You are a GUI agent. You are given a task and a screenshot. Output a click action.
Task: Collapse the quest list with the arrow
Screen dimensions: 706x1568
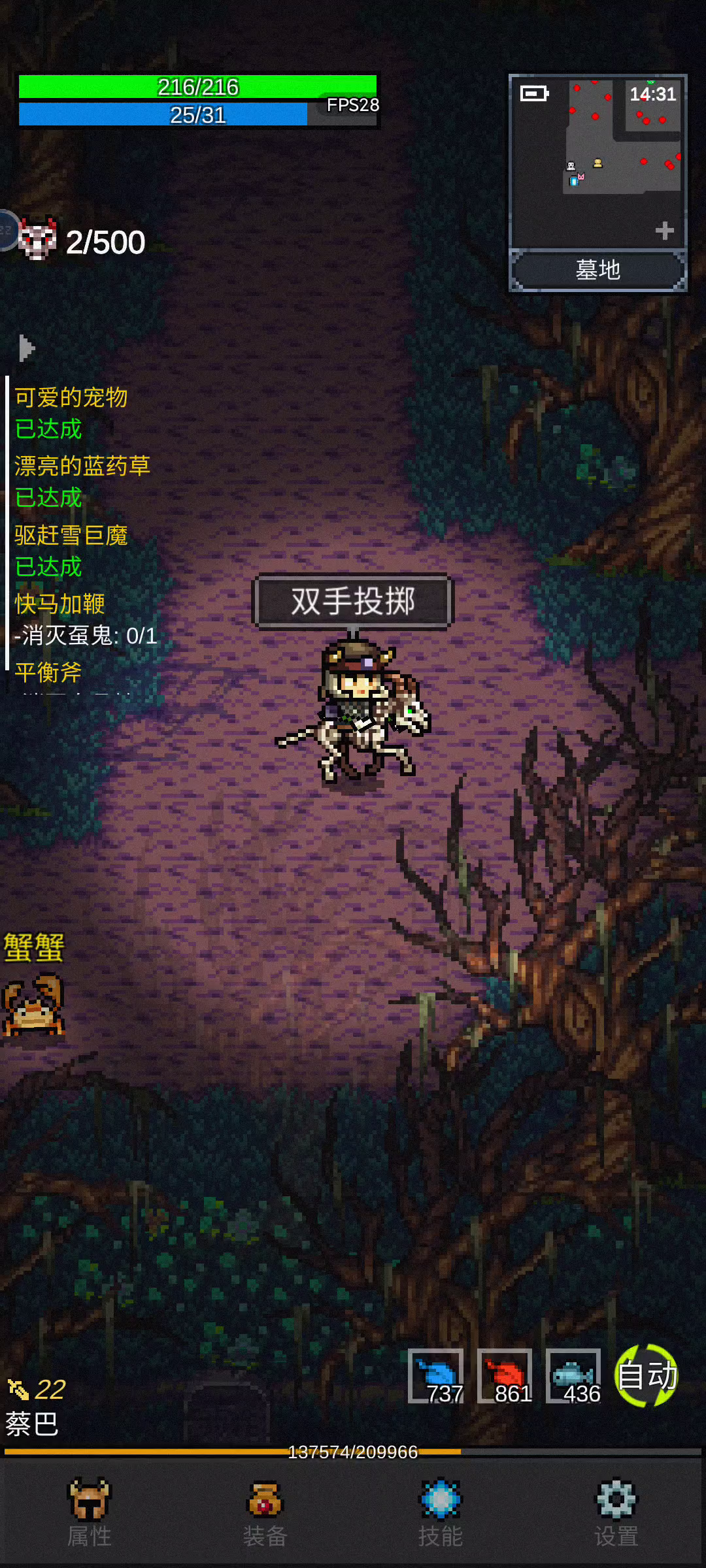click(x=26, y=348)
